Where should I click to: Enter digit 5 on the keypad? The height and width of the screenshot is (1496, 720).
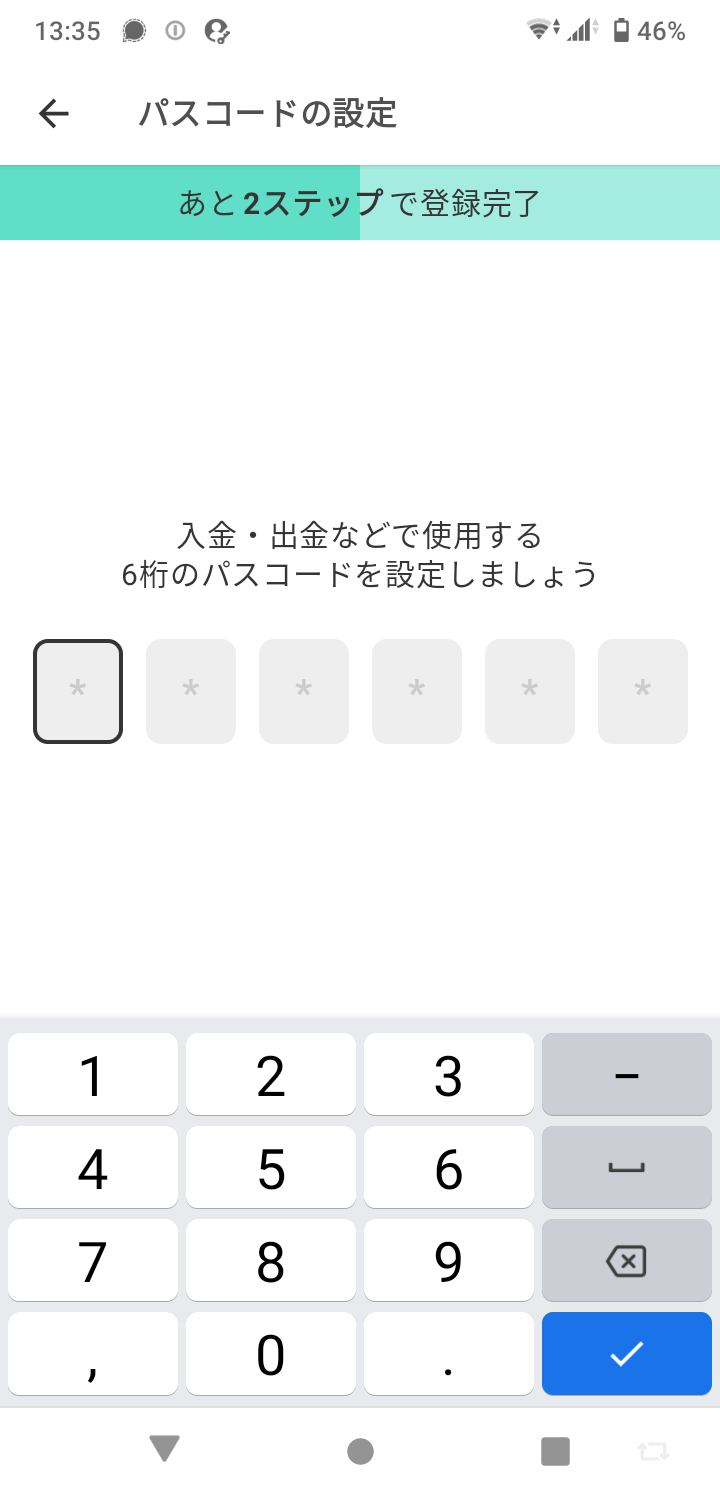pyautogui.click(x=271, y=1168)
